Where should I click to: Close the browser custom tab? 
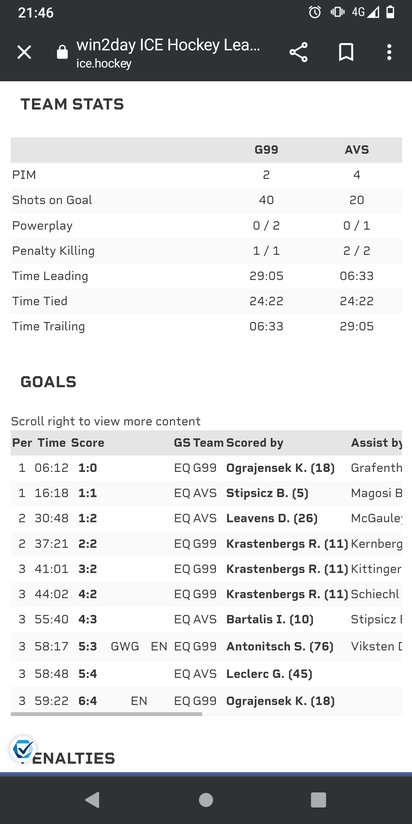point(24,53)
